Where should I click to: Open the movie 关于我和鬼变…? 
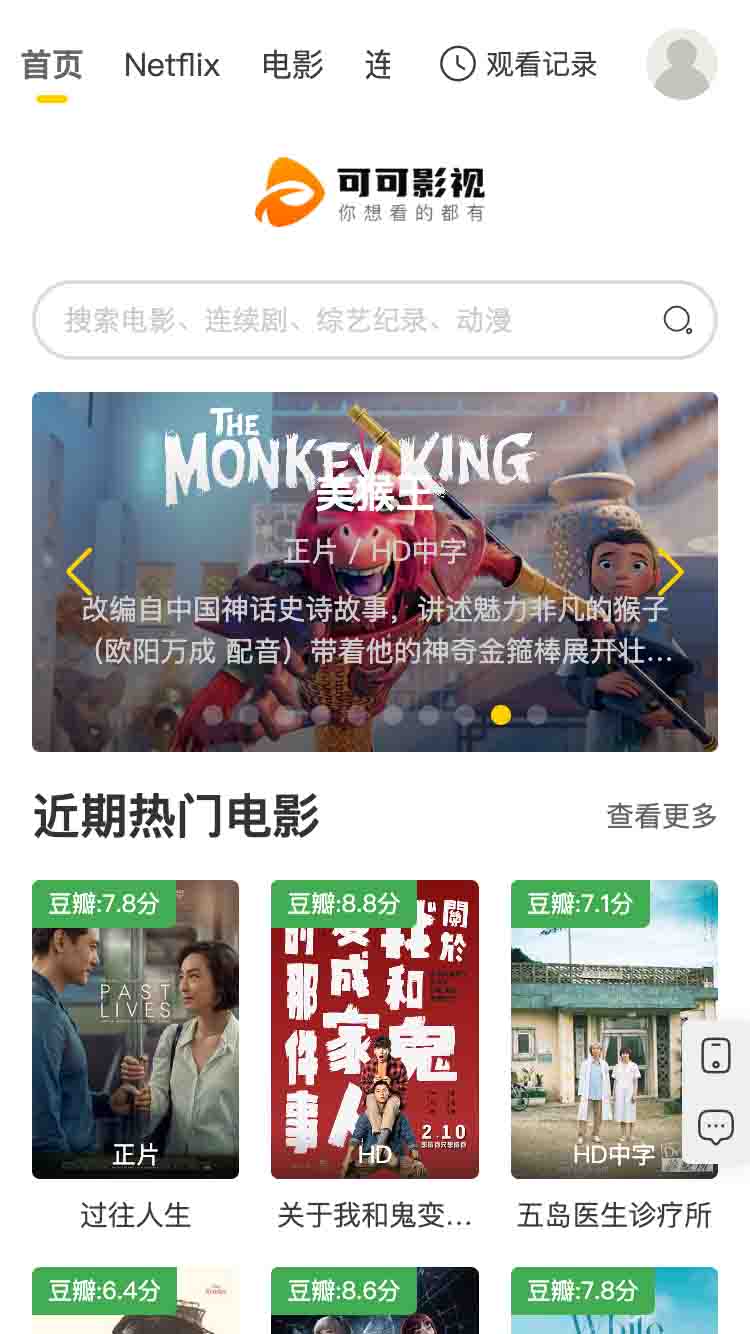point(374,1030)
